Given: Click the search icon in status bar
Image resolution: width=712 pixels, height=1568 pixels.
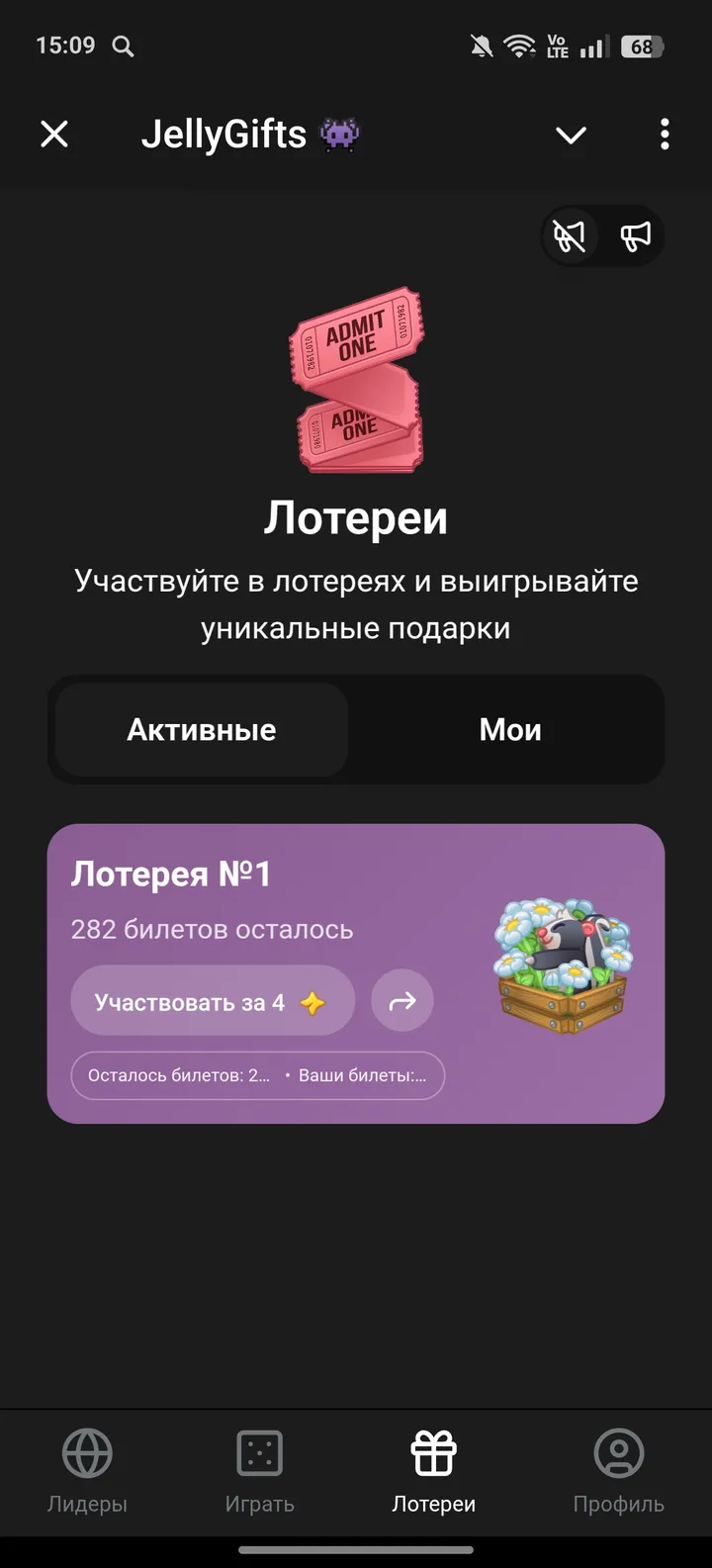Looking at the screenshot, I should (123, 46).
